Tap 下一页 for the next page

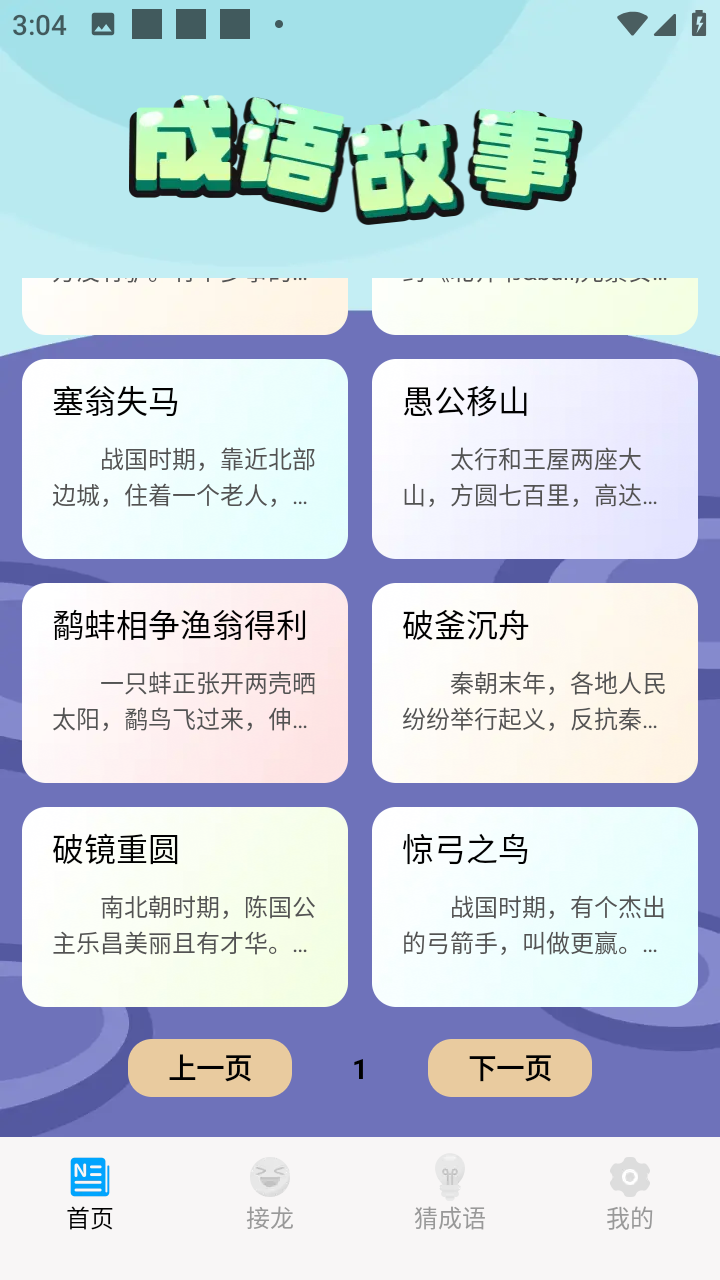pos(510,1068)
